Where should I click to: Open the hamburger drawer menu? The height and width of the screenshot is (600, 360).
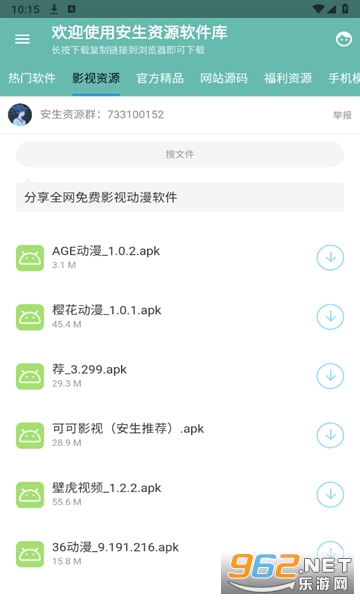[22, 39]
